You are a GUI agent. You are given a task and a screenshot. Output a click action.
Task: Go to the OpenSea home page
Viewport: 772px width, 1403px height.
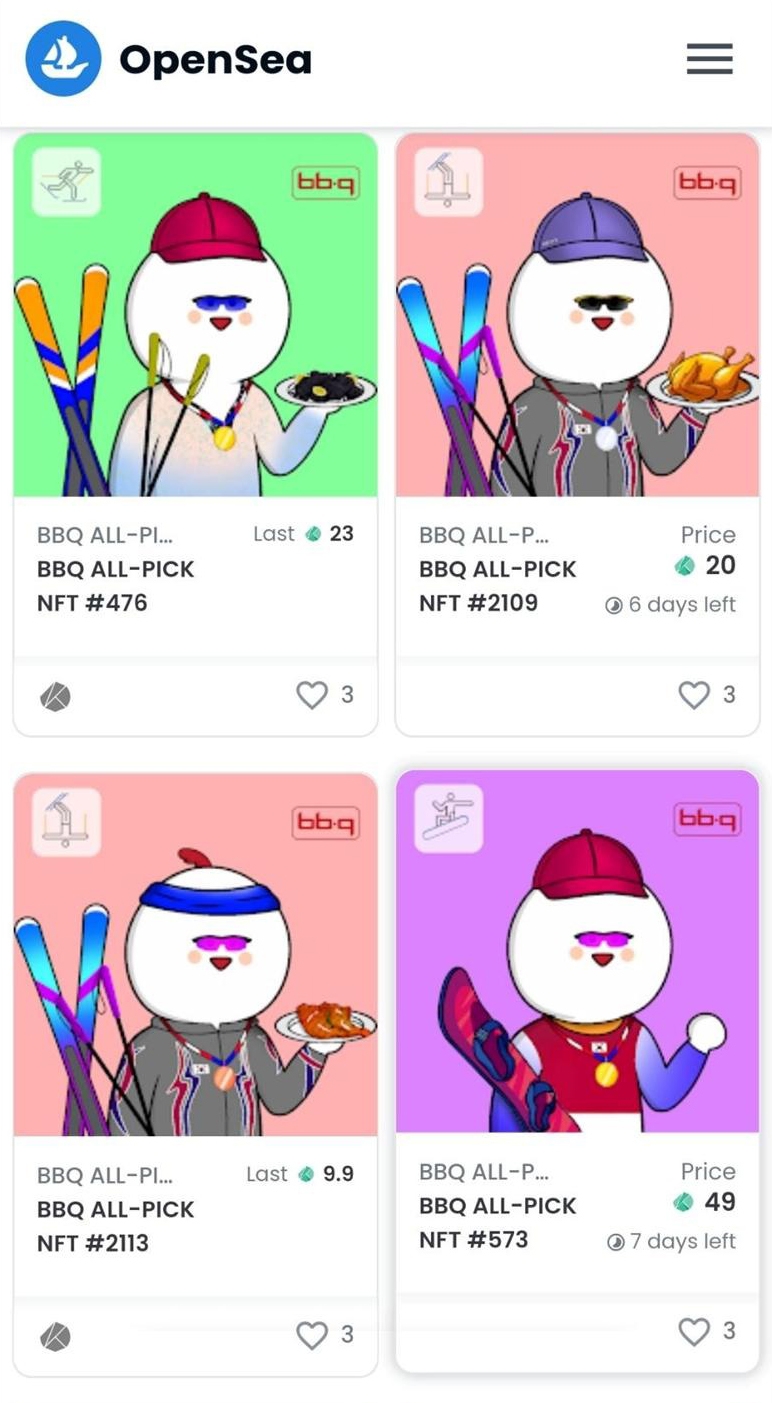point(168,60)
